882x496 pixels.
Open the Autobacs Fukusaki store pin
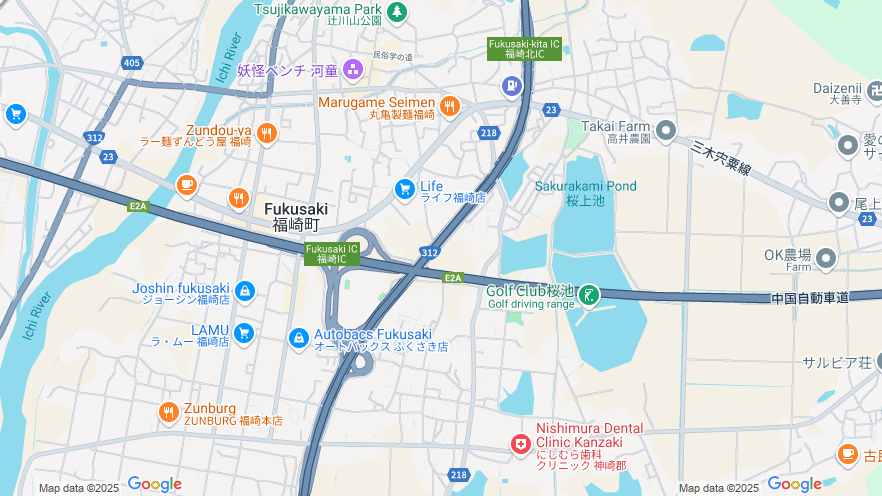pyautogui.click(x=298, y=339)
